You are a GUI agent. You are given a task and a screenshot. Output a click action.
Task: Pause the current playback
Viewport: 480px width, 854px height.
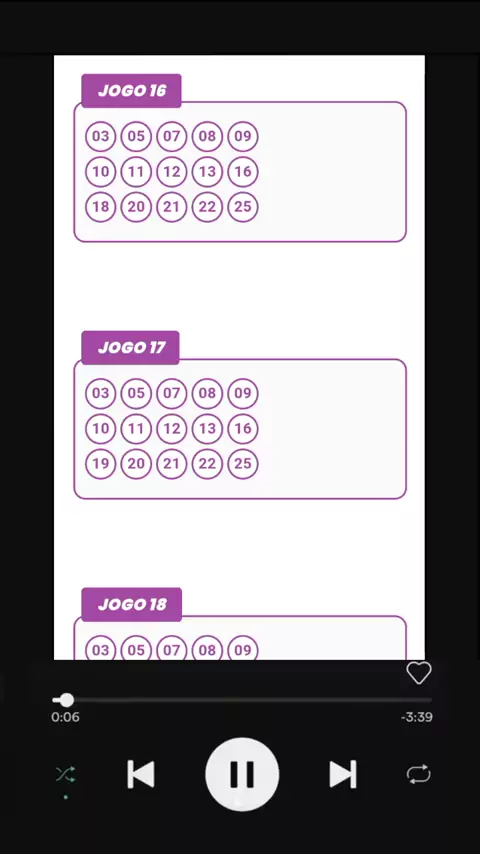tap(242, 774)
